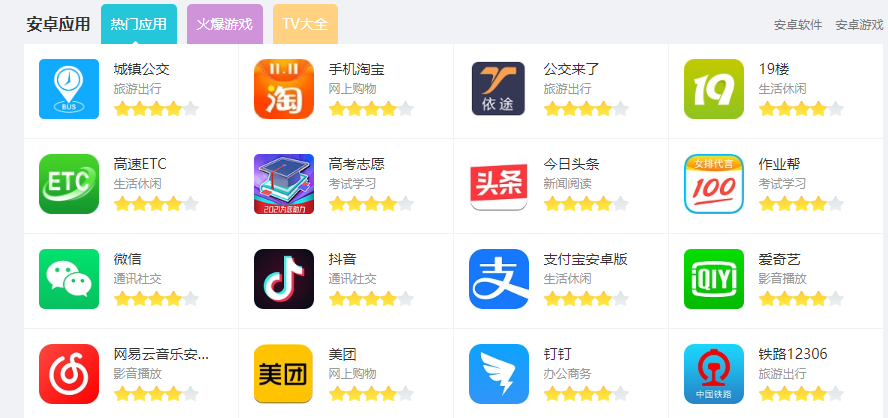Open the 安卓软件 link
888x418 pixels.
[798, 25]
